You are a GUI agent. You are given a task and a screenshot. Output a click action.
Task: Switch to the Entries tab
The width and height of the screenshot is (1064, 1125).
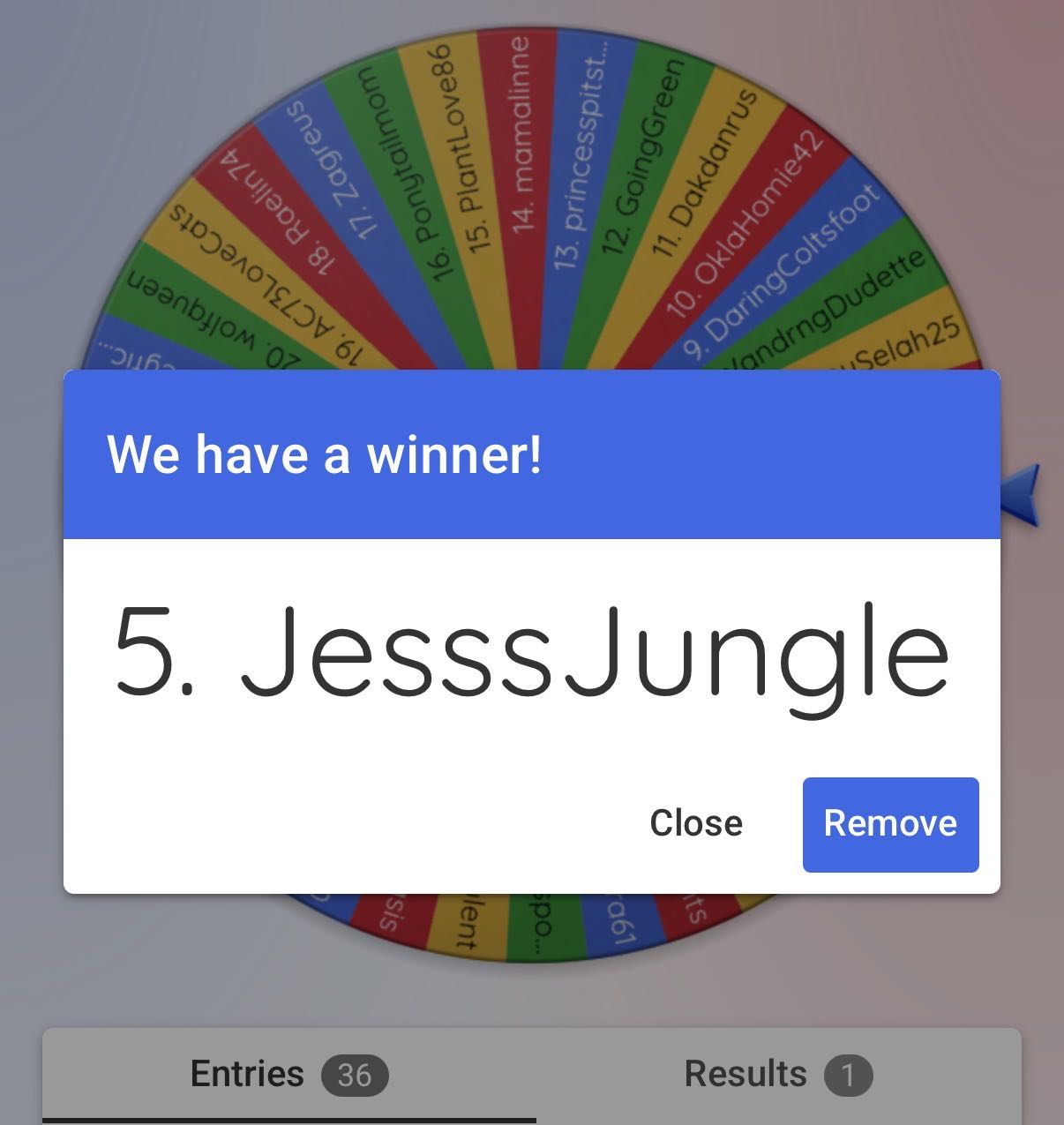pyautogui.click(x=288, y=1075)
